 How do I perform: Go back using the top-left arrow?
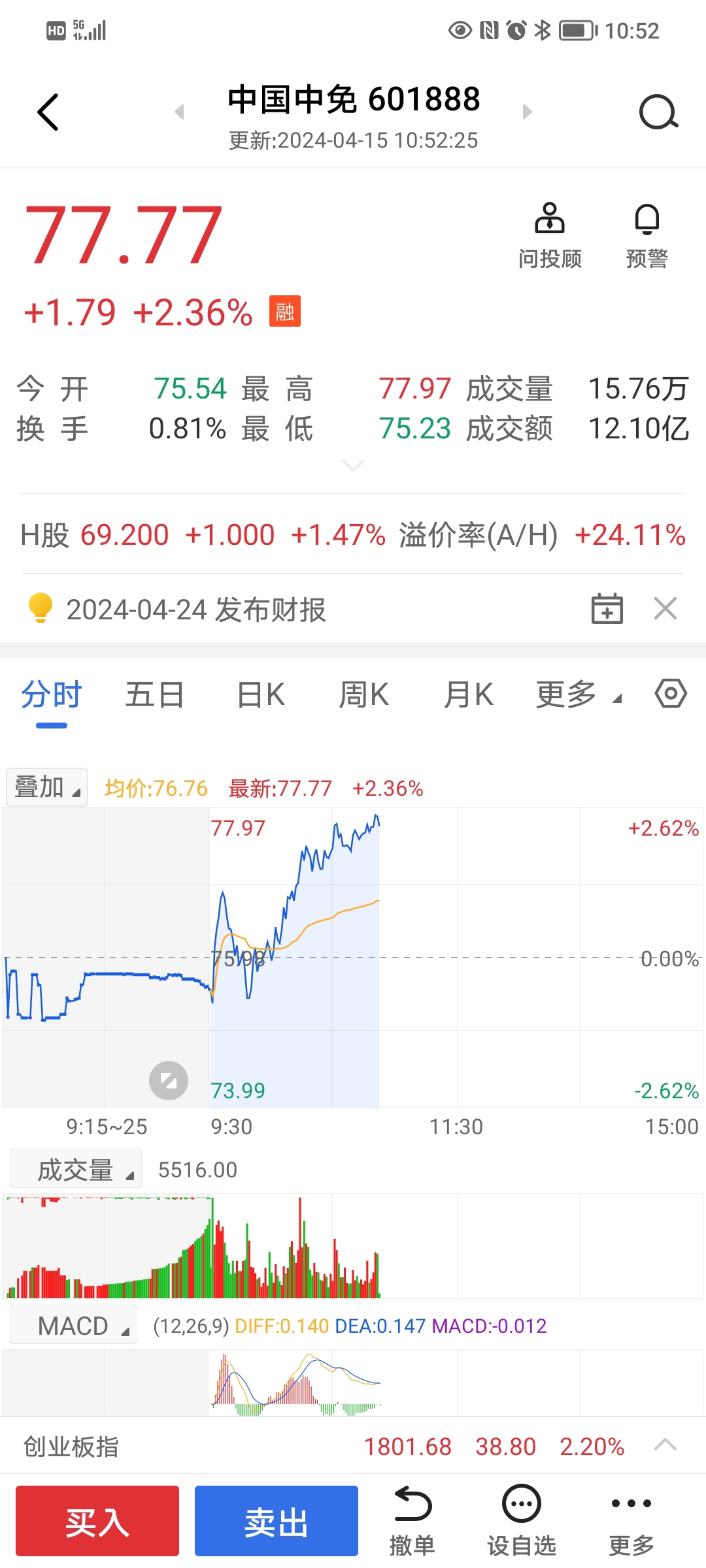point(48,112)
